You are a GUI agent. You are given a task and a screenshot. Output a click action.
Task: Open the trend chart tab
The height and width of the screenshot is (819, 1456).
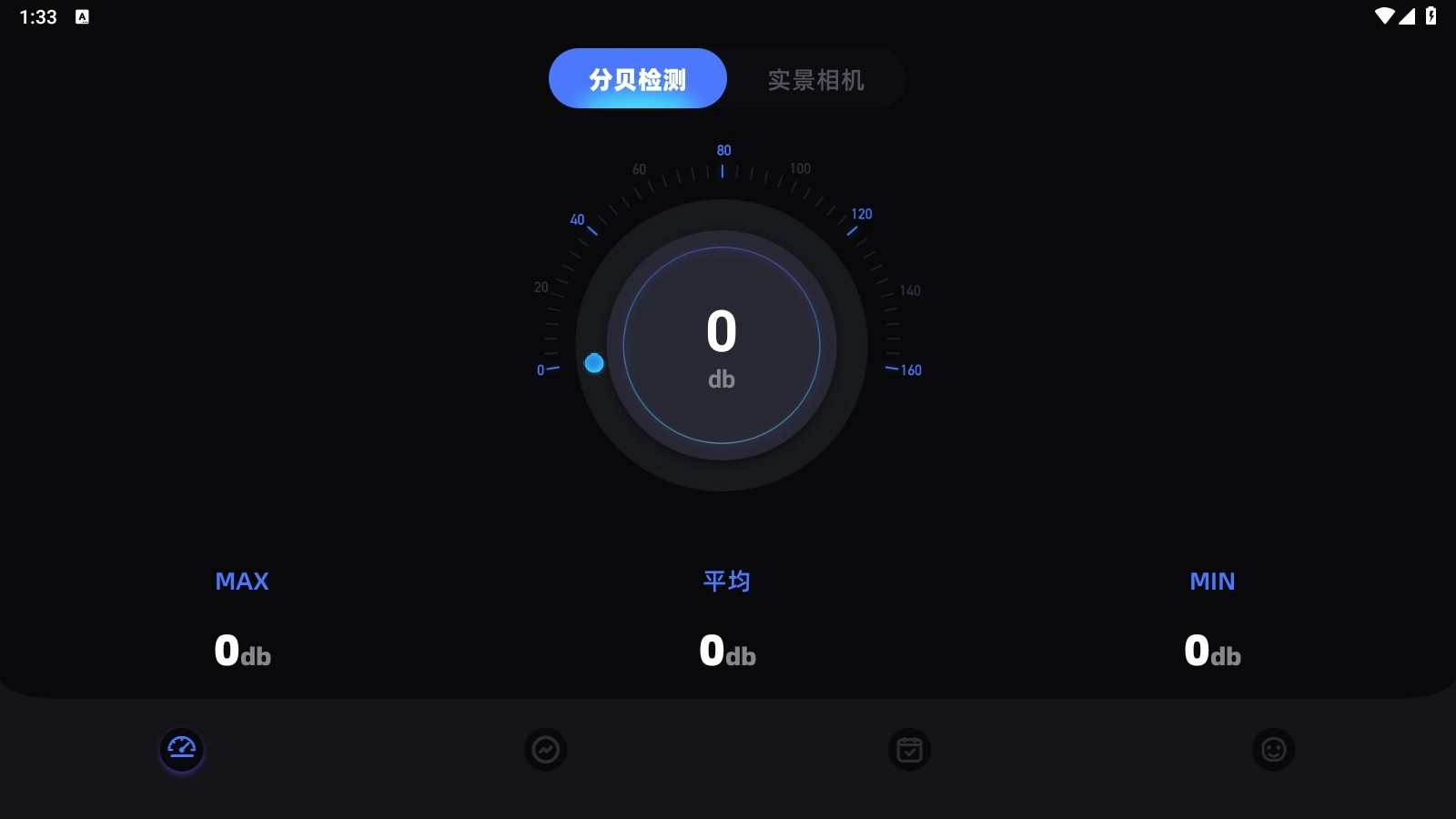click(x=546, y=749)
